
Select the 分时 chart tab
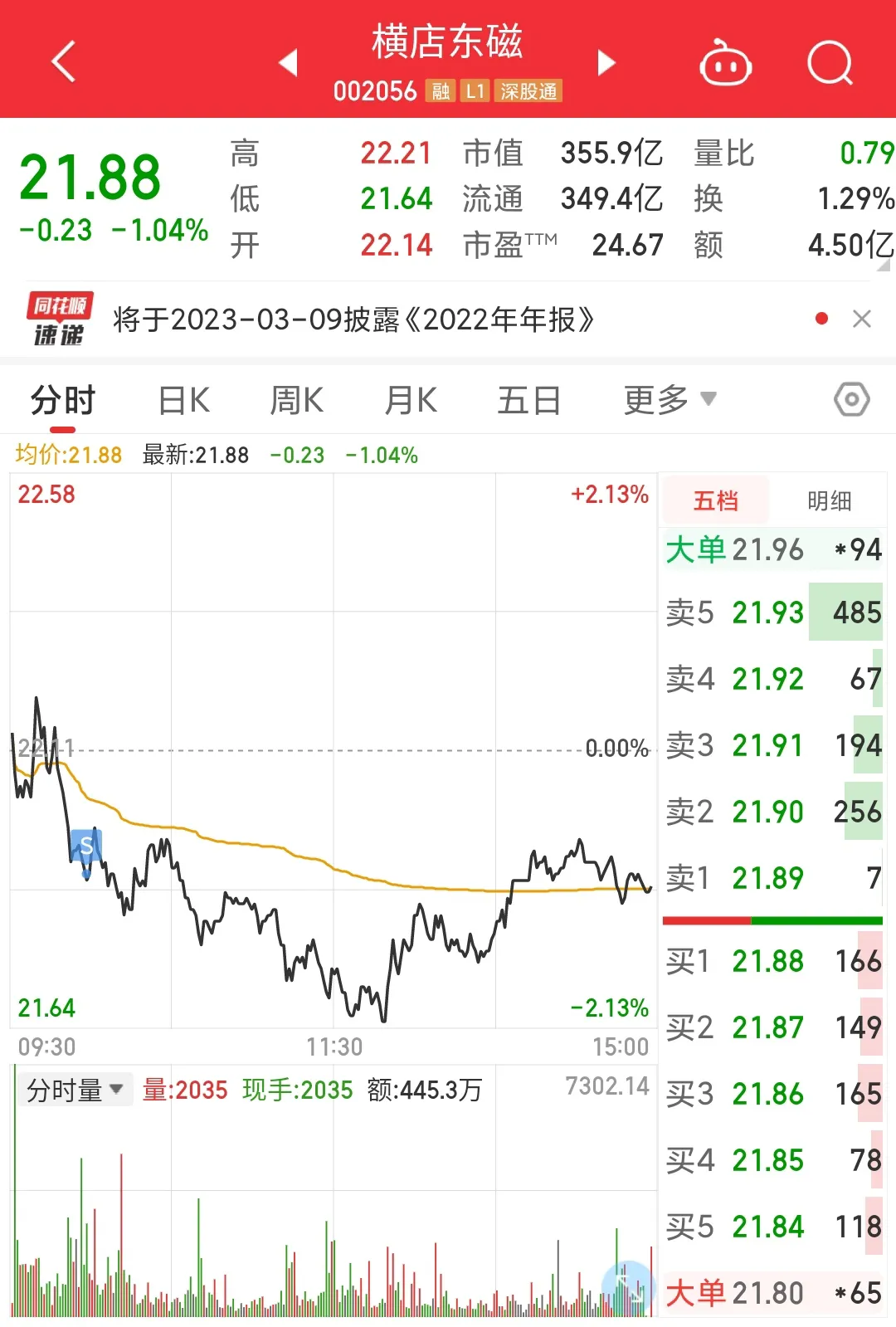tap(63, 401)
